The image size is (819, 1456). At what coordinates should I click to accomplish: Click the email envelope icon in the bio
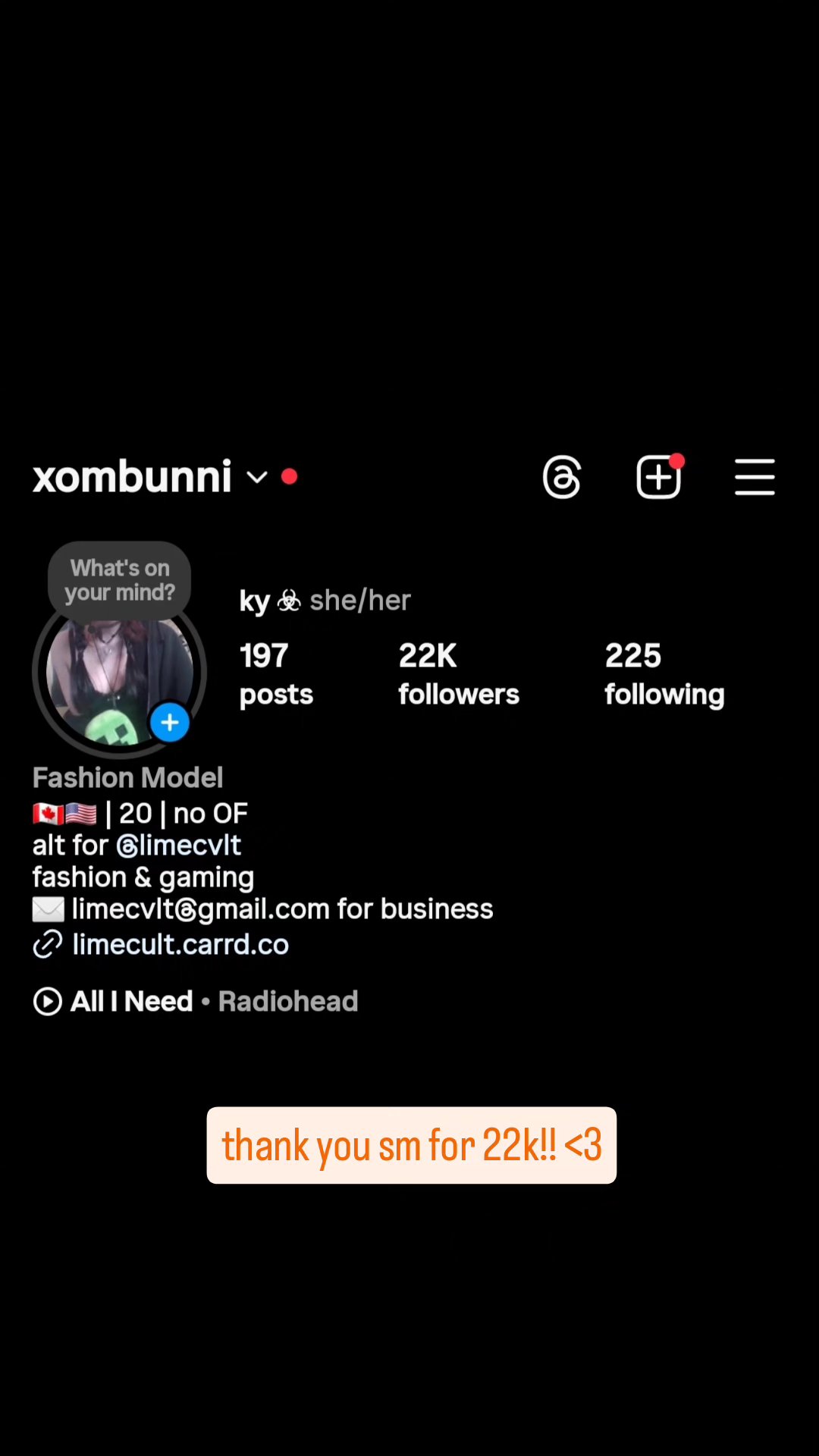click(x=48, y=908)
